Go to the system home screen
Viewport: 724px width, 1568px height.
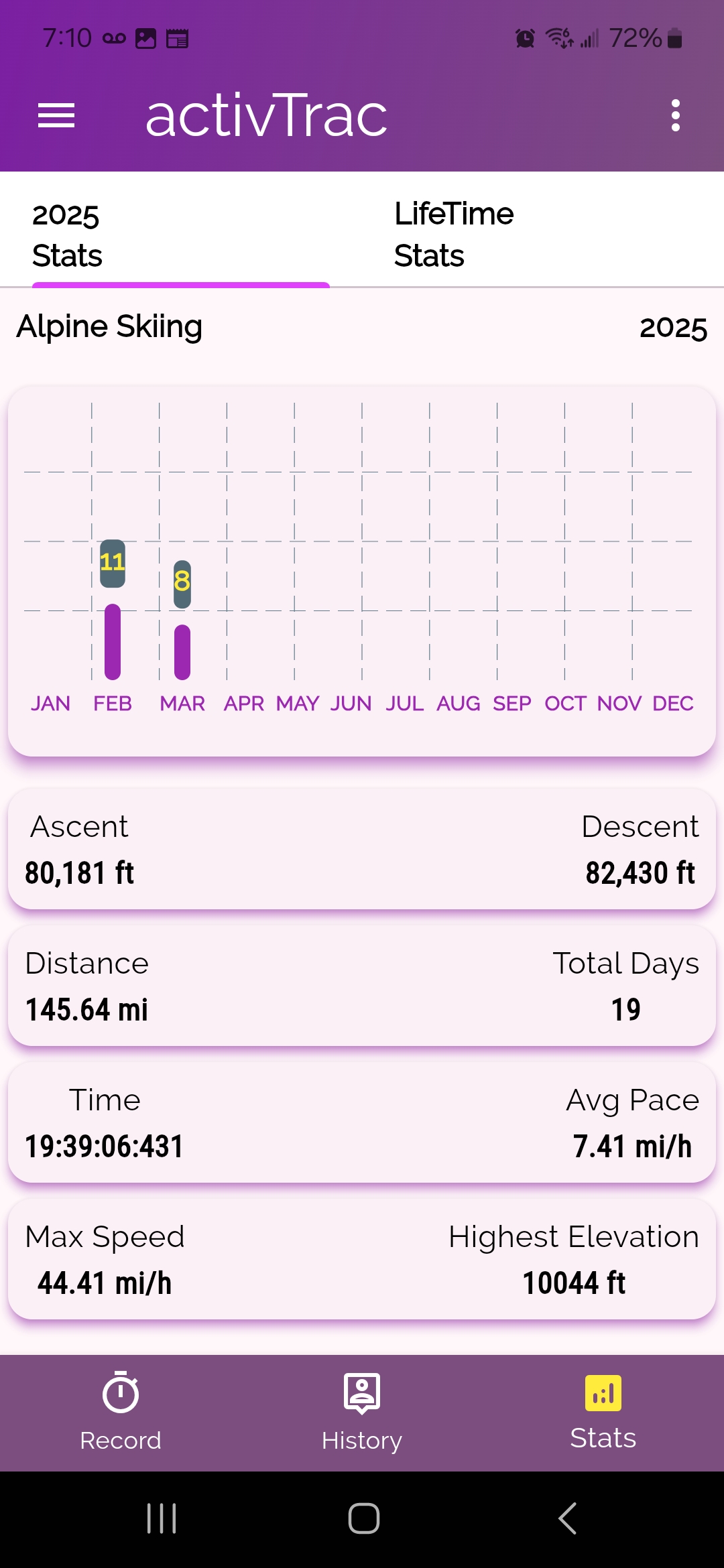(363, 1518)
